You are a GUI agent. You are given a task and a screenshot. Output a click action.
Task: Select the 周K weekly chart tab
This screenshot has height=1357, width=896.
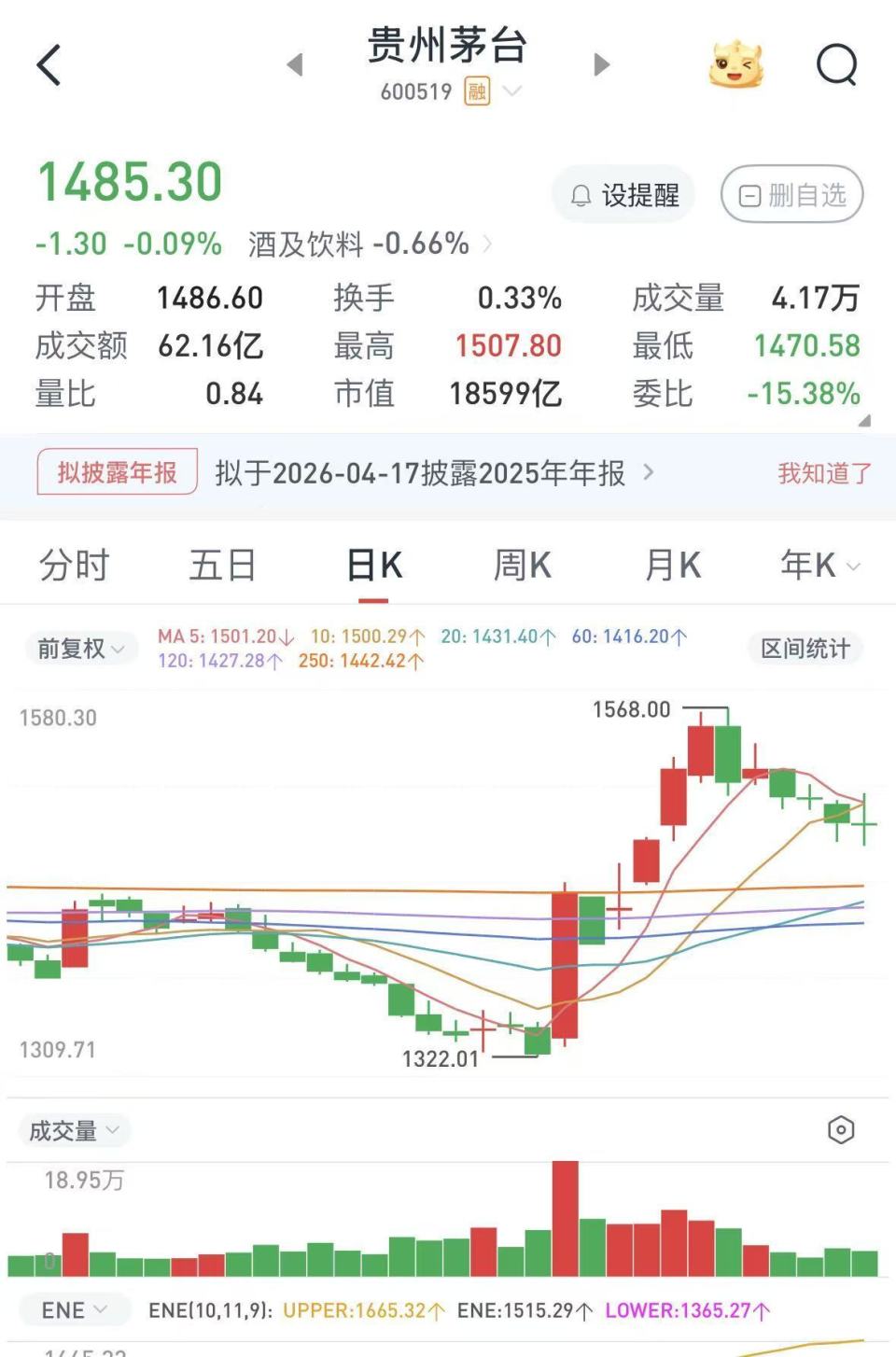[522, 564]
